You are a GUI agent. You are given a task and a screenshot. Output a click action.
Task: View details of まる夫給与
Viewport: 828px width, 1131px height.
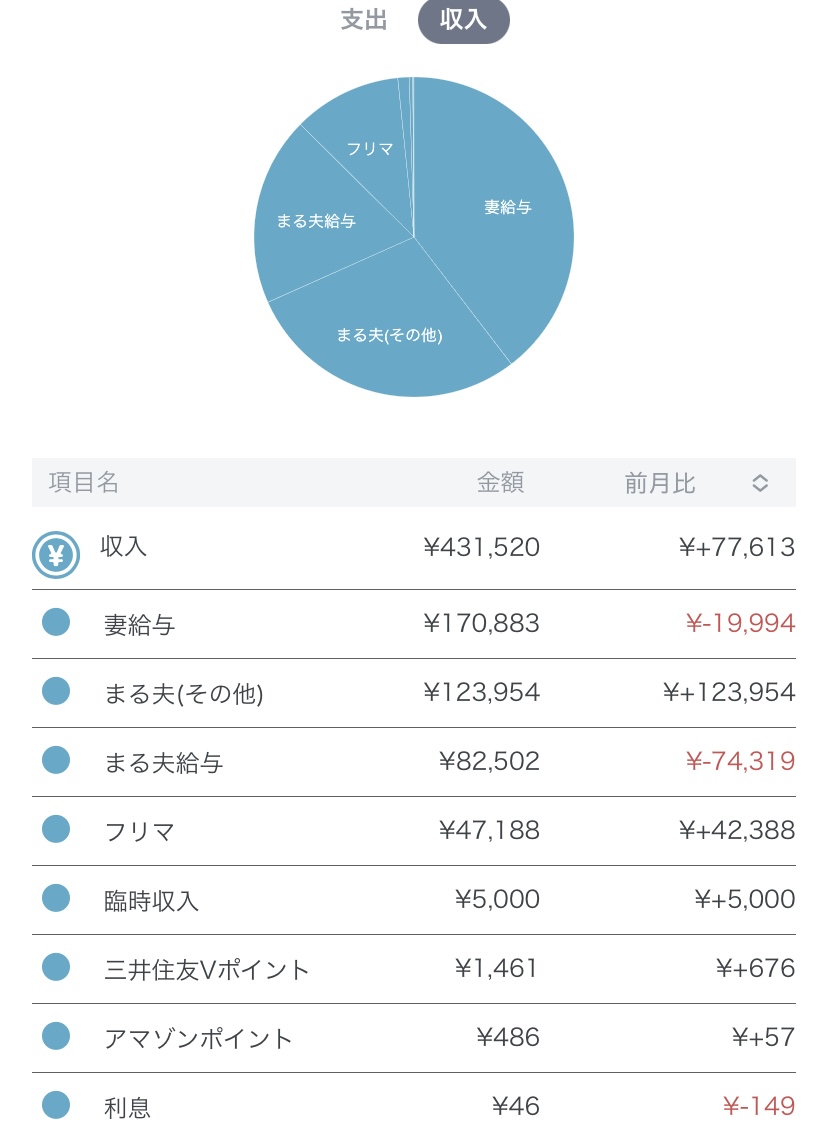tap(413, 762)
